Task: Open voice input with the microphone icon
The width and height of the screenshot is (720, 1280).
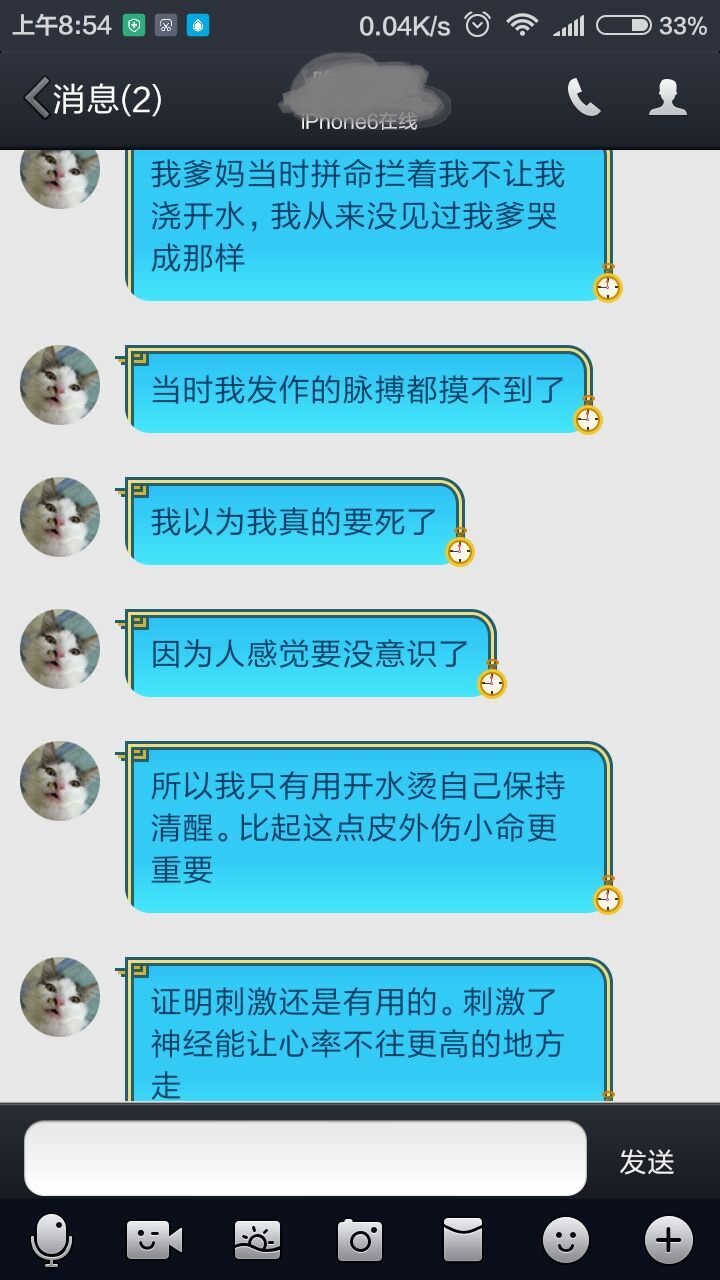Action: [x=51, y=1241]
